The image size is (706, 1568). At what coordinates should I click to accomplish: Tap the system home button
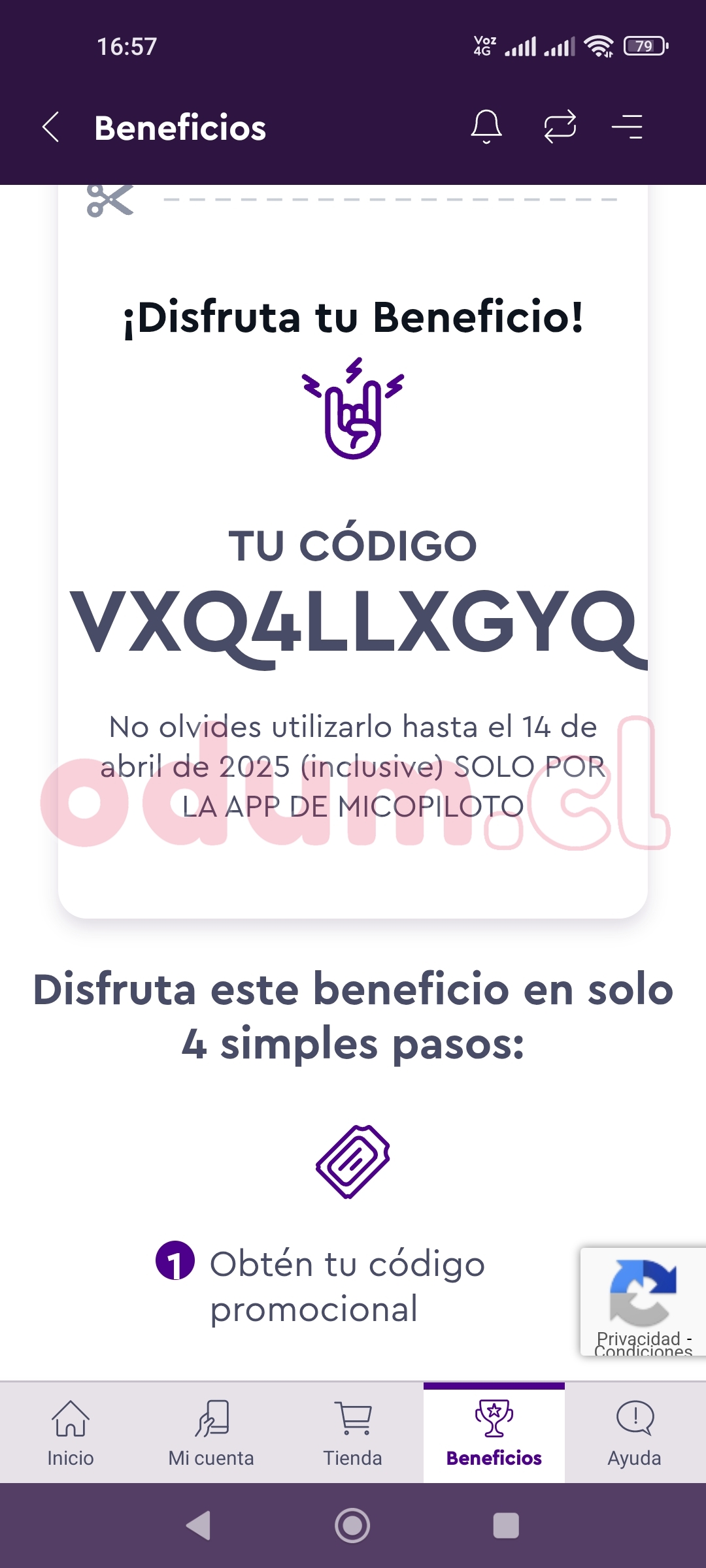coord(352,1526)
